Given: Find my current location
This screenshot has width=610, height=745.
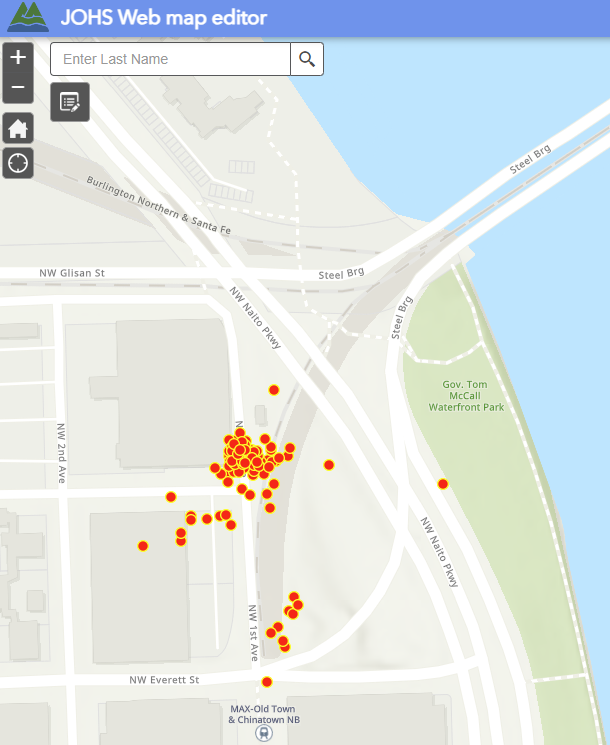Looking at the screenshot, I should [18, 162].
